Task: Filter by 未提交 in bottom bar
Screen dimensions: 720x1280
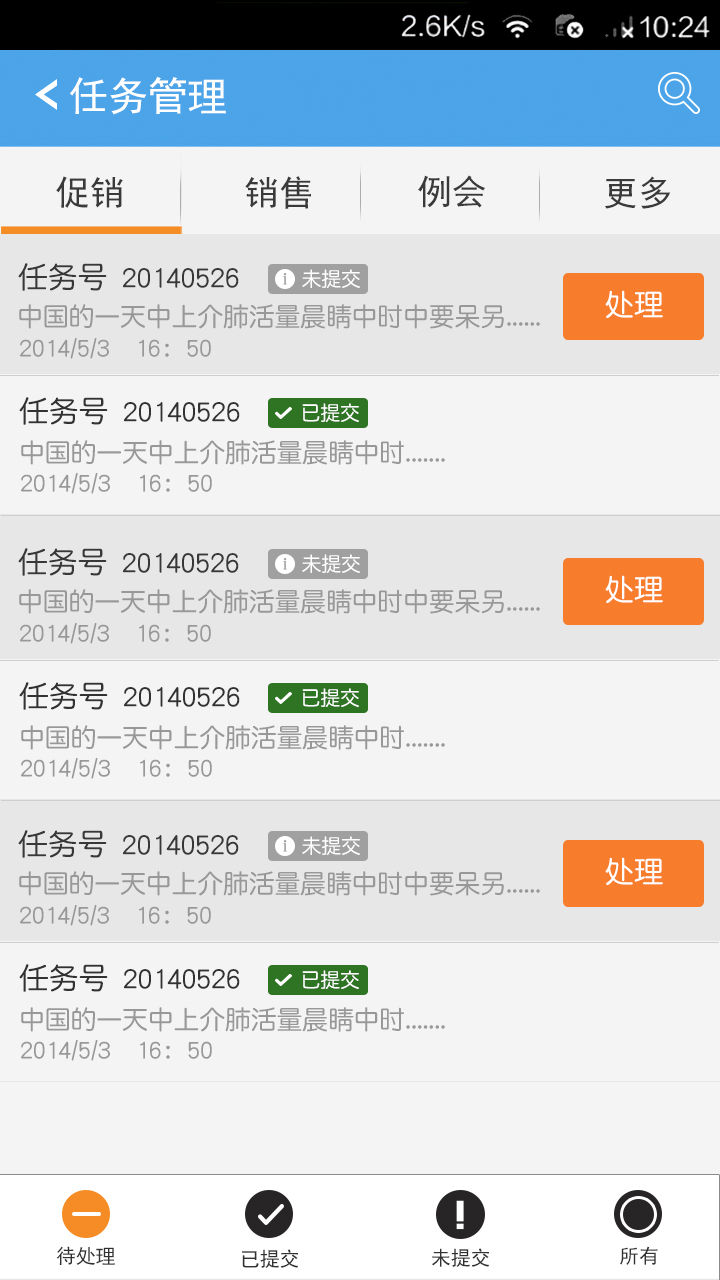Action: coord(460,1228)
